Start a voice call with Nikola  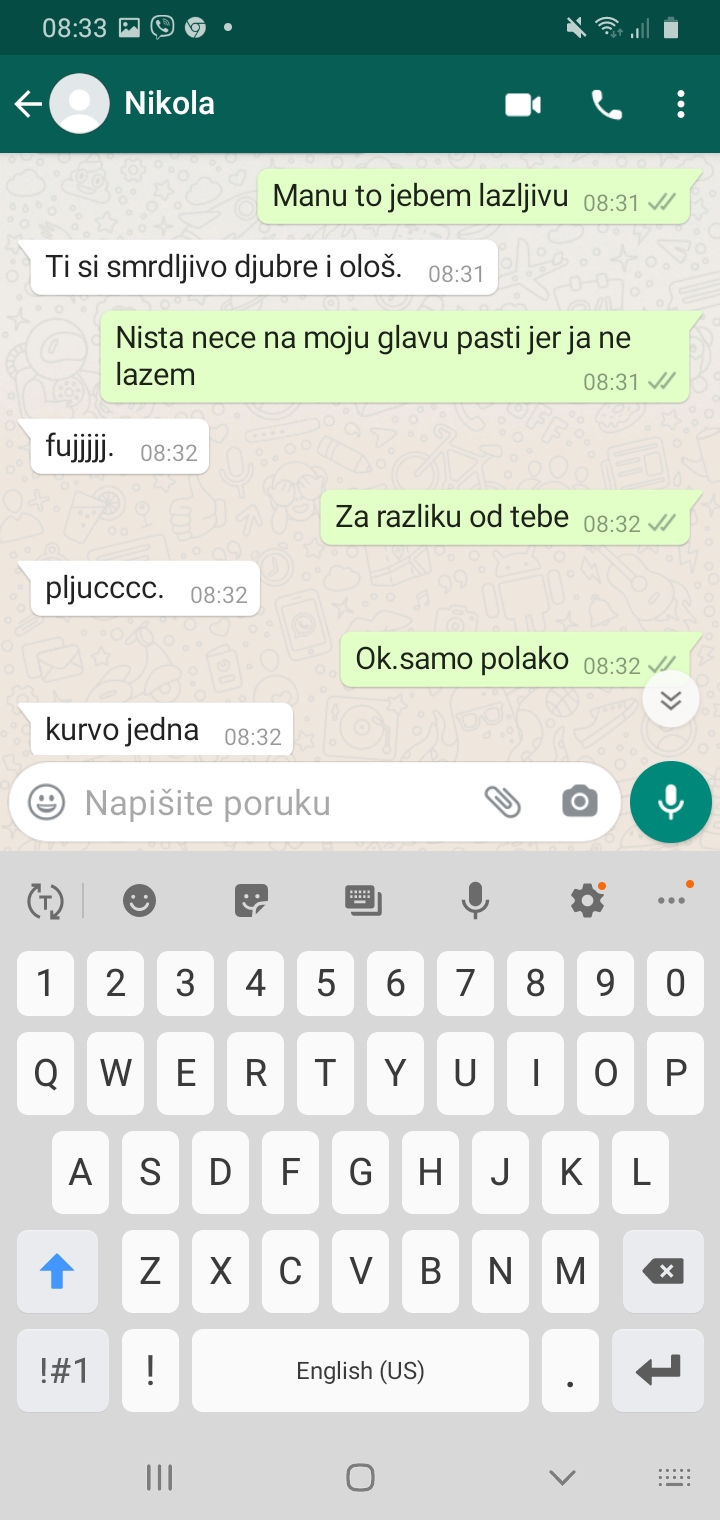coord(607,104)
